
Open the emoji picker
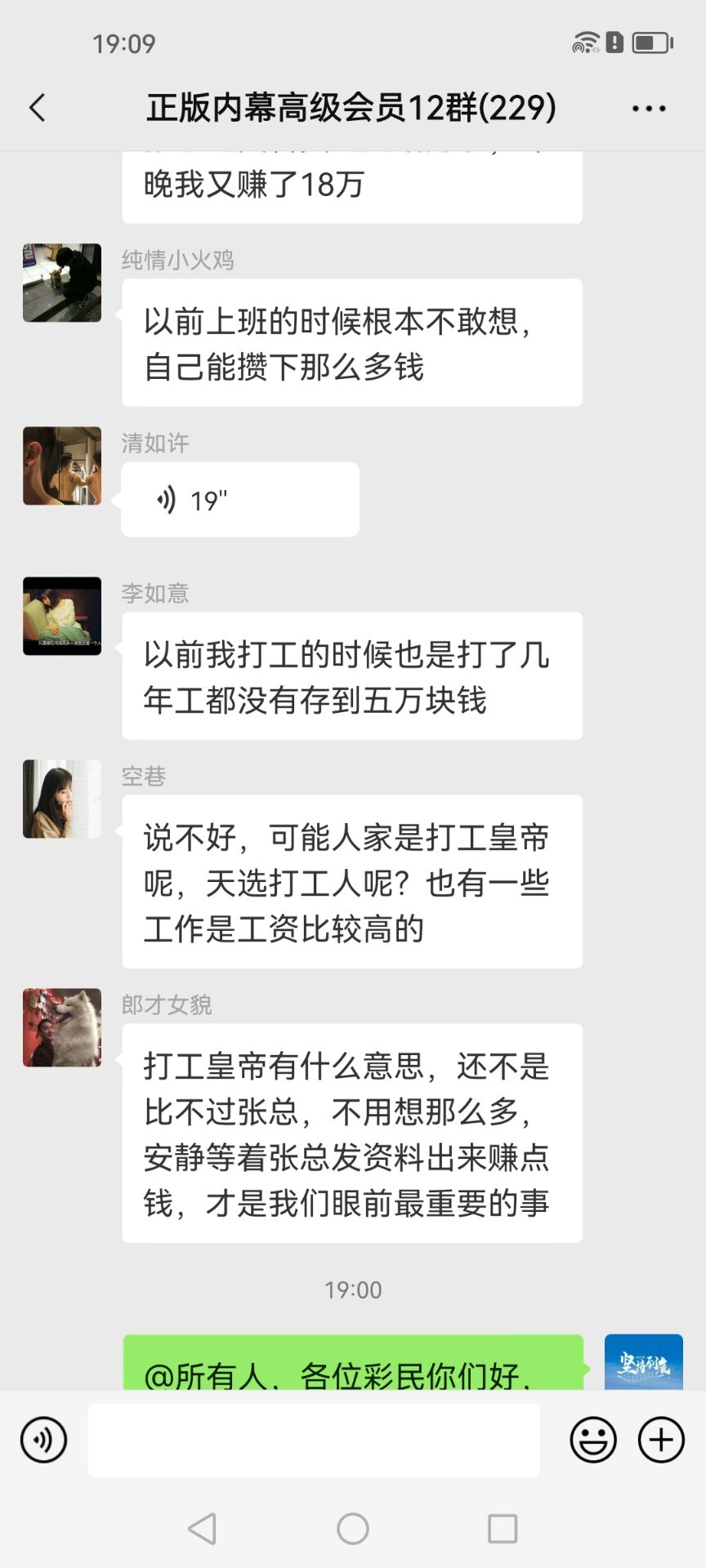(x=592, y=1439)
